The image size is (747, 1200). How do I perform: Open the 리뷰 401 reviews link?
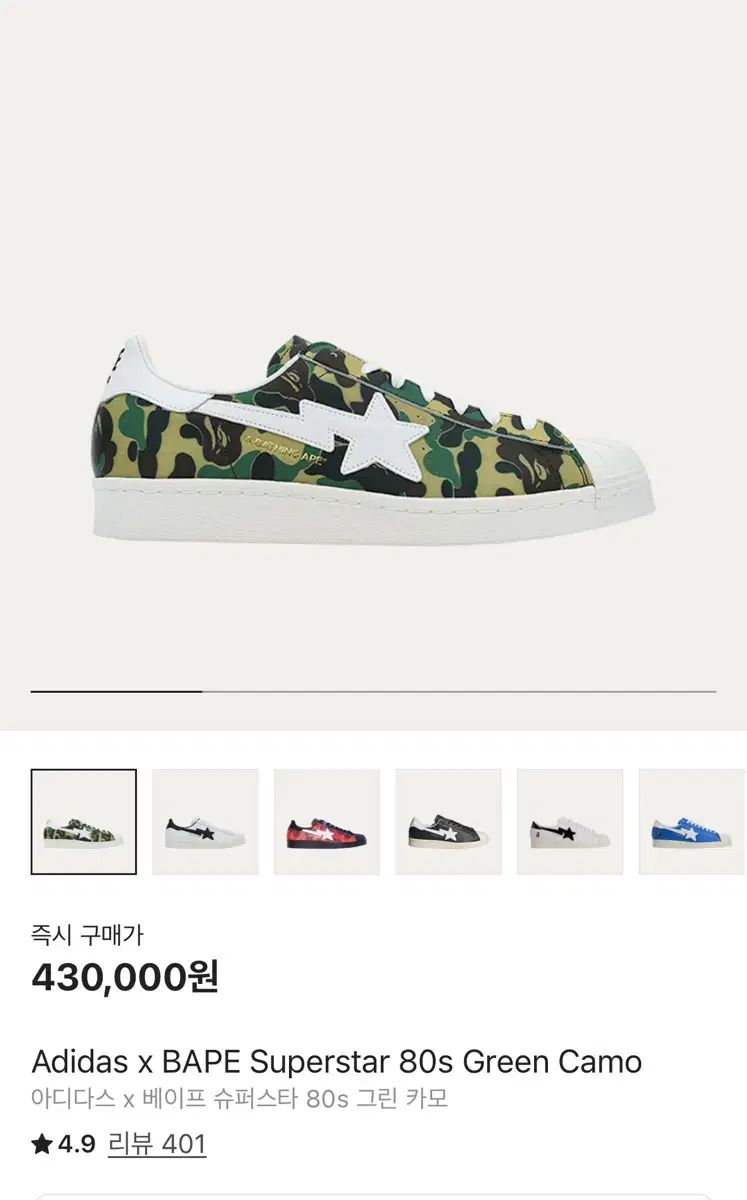click(157, 1144)
